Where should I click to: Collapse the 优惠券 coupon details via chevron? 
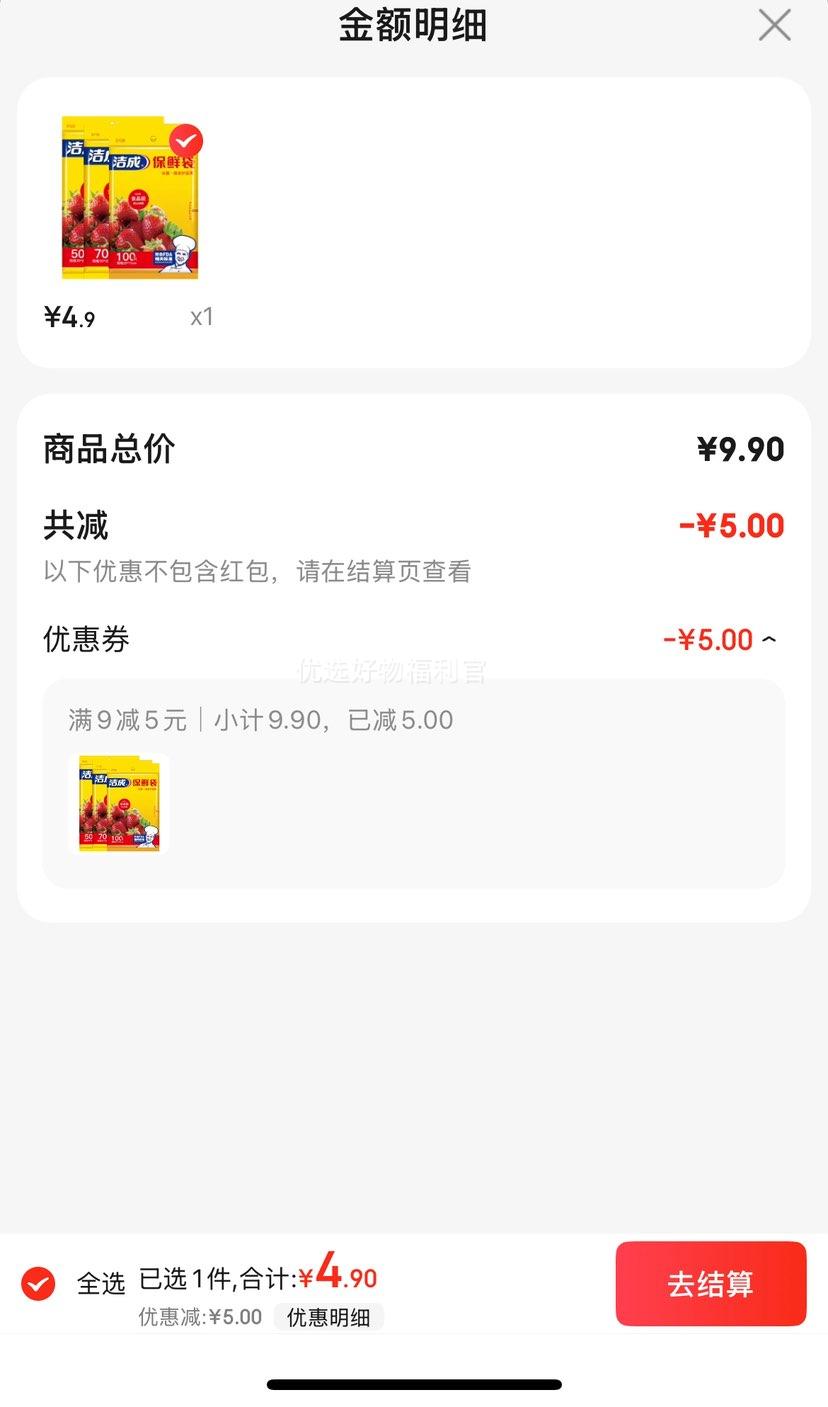[x=768, y=638]
